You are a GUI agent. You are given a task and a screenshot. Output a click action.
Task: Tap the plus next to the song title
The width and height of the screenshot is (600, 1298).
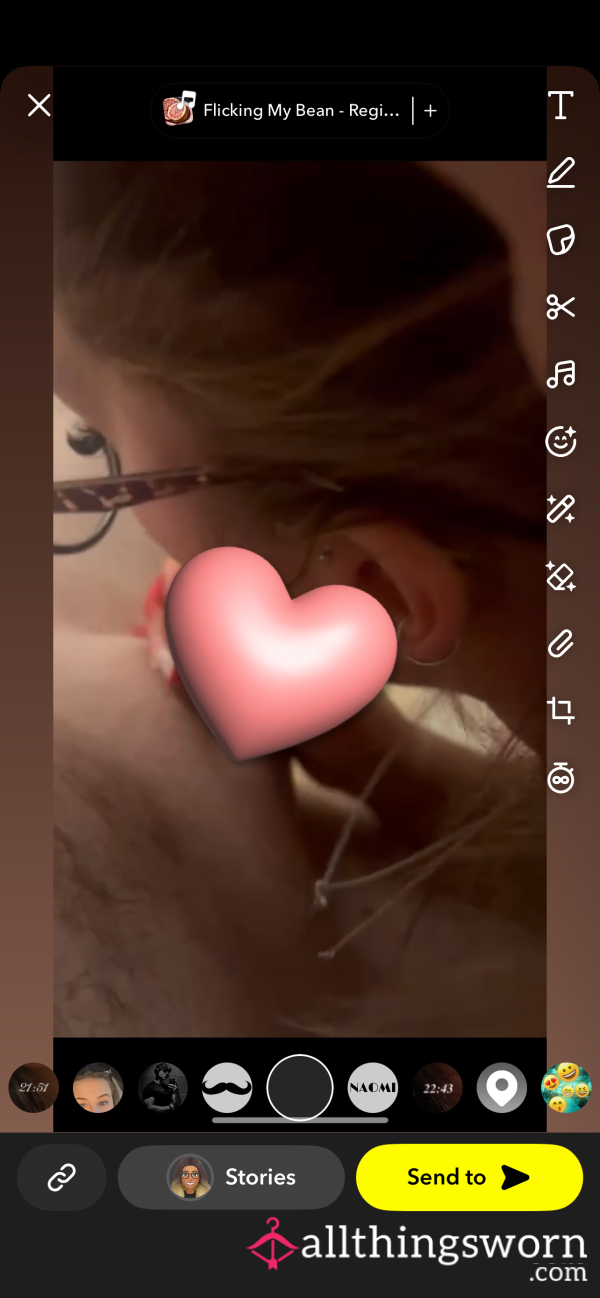(x=431, y=111)
